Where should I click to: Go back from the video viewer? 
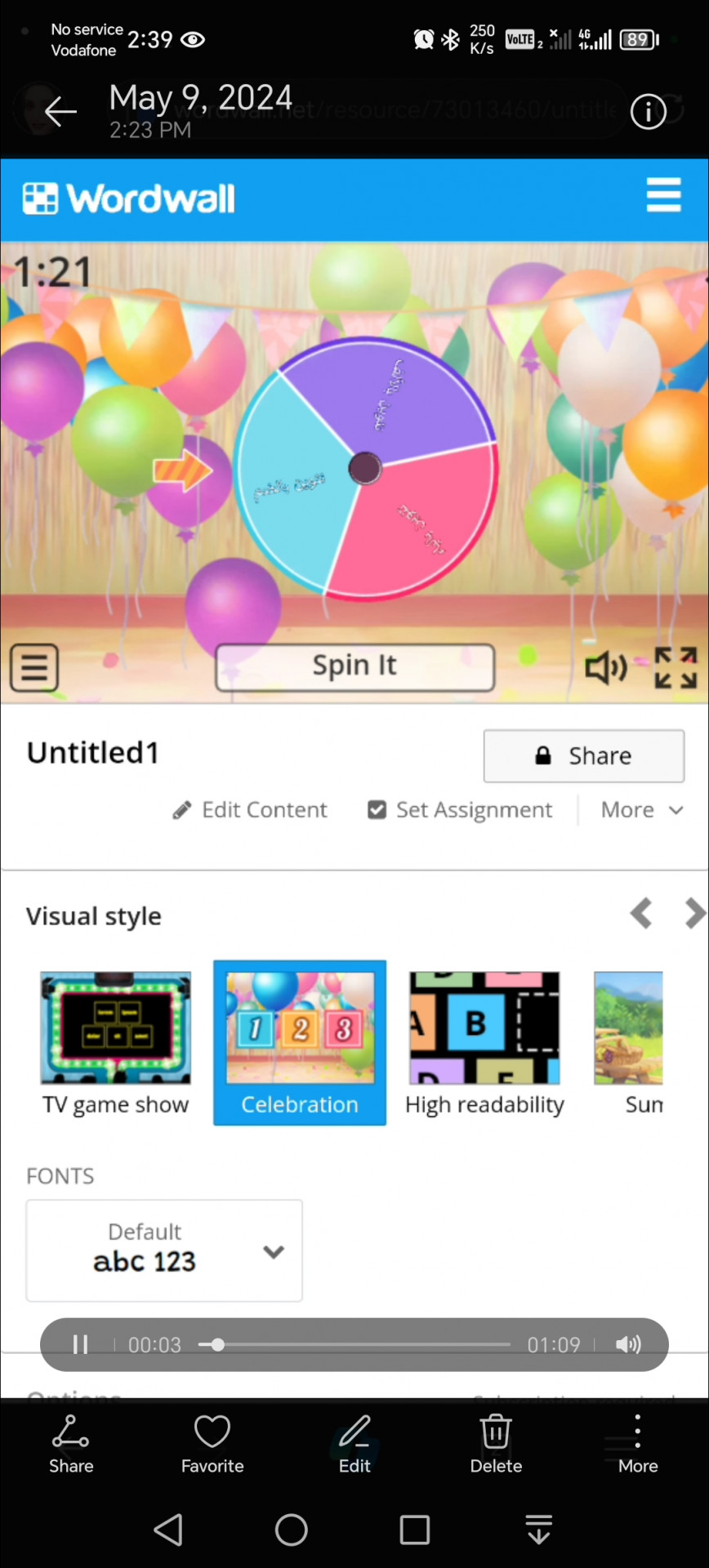60,112
